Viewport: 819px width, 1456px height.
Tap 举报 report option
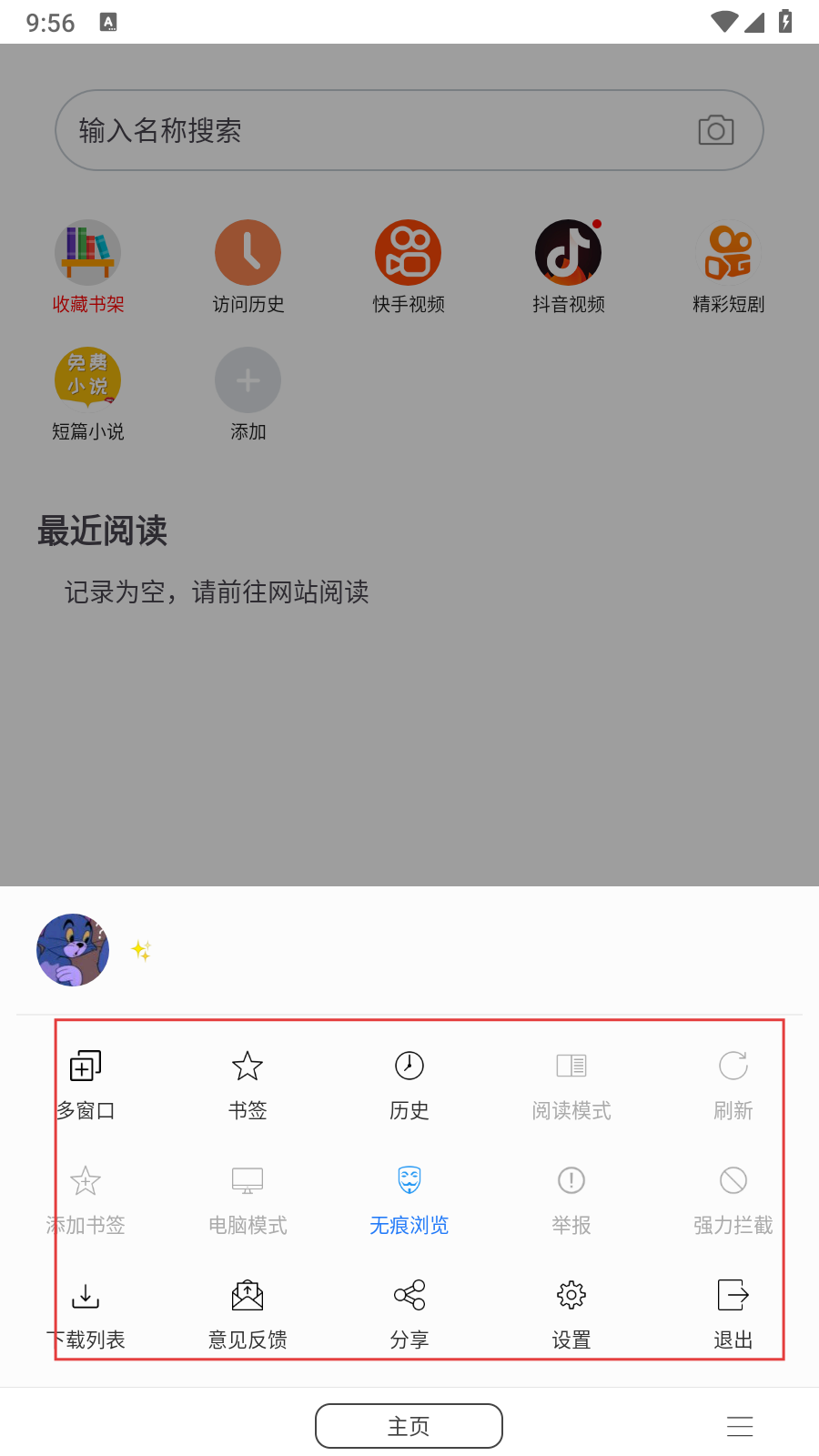click(x=571, y=1198)
